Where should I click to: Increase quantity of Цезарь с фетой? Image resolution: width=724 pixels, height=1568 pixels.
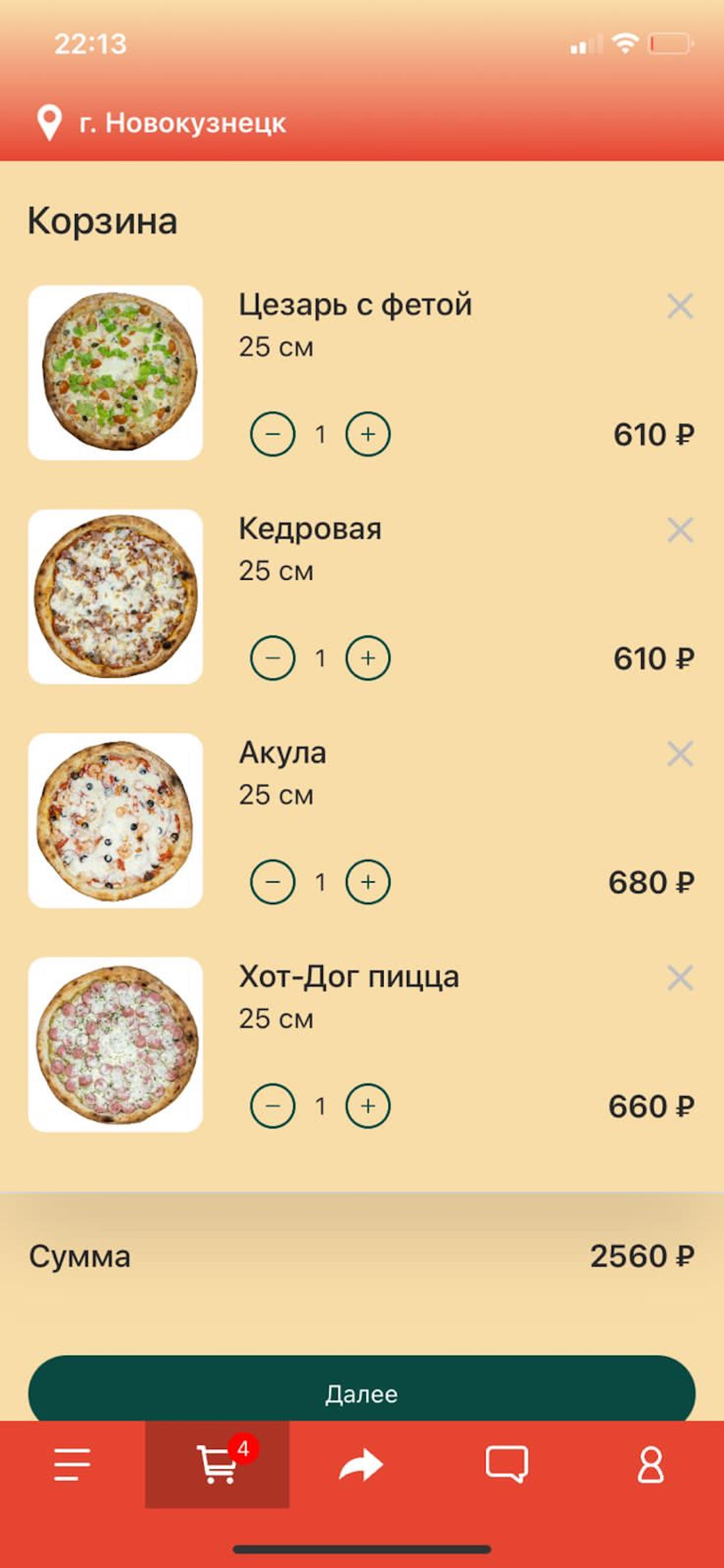[x=368, y=434]
